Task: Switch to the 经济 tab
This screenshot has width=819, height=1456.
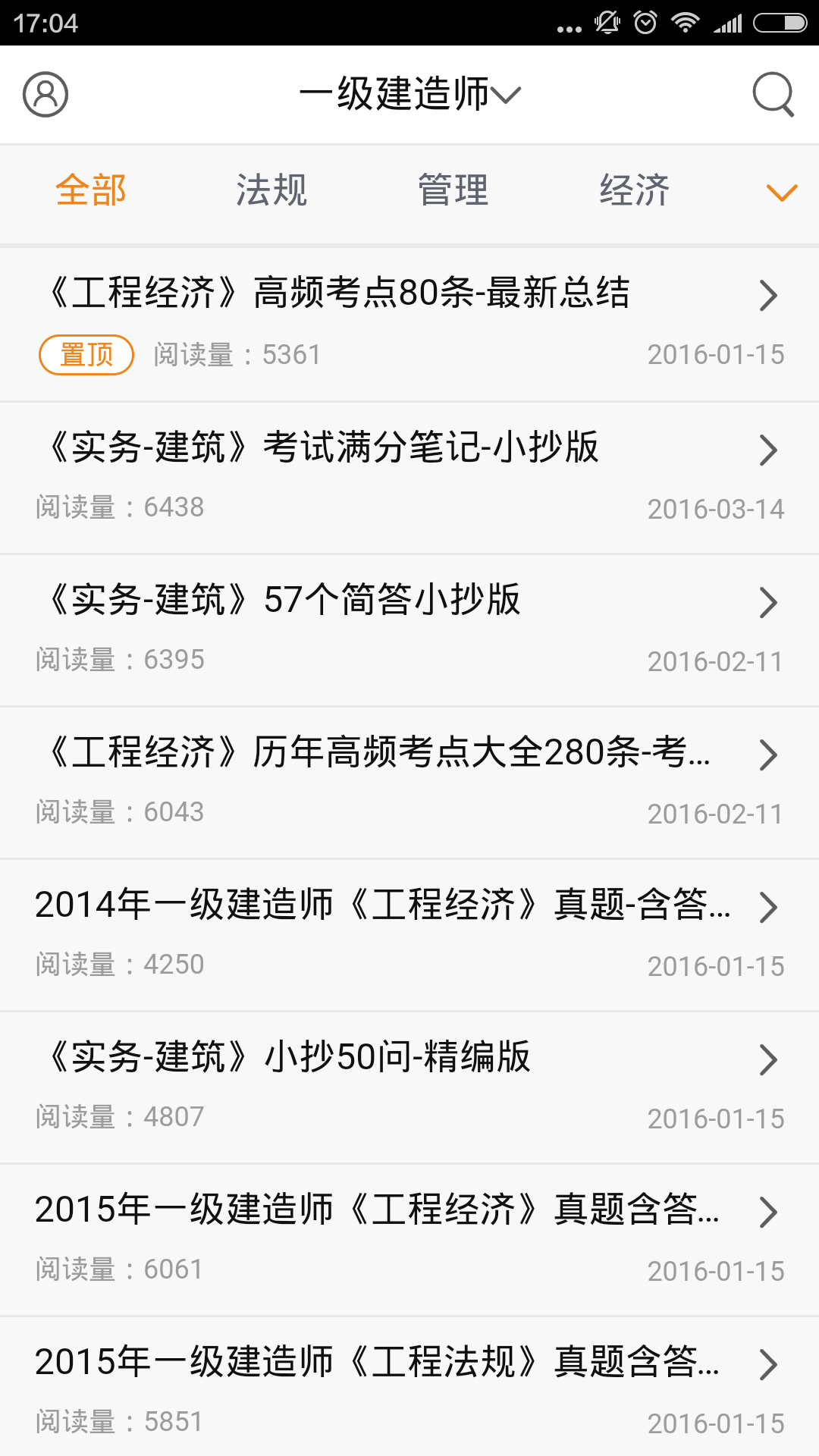Action: click(x=634, y=190)
